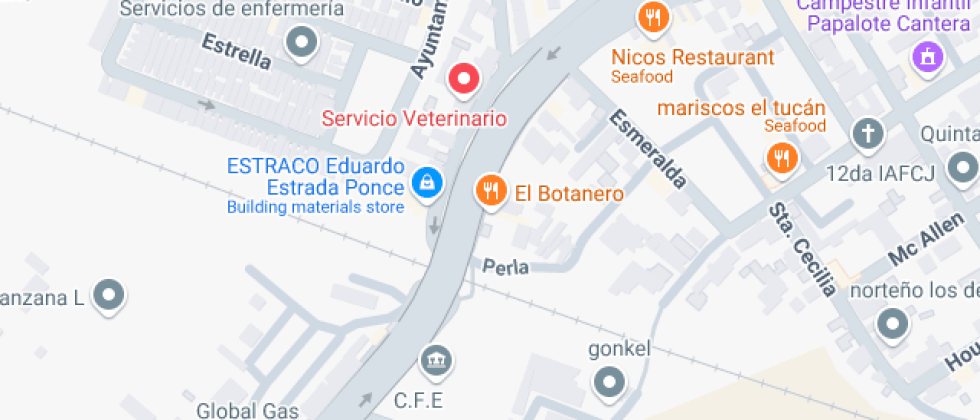Open the gonkel place marker

[607, 381]
